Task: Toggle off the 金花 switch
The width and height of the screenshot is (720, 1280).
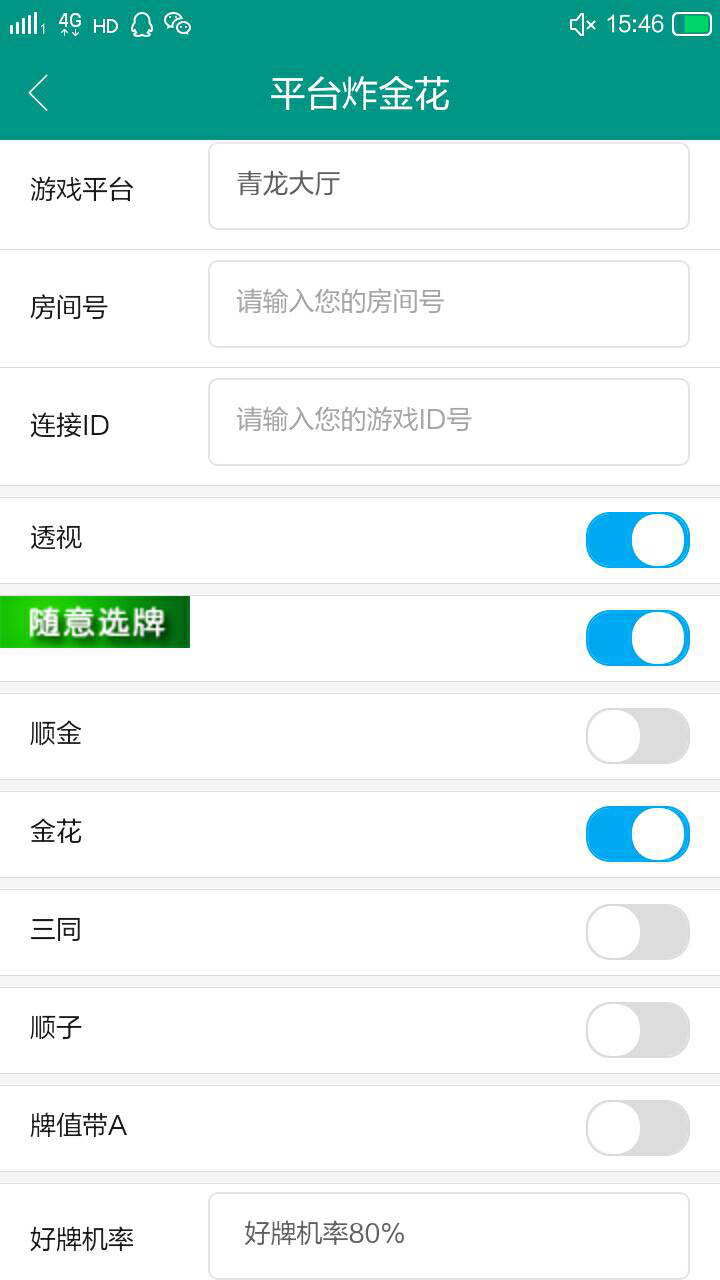Action: tap(638, 834)
